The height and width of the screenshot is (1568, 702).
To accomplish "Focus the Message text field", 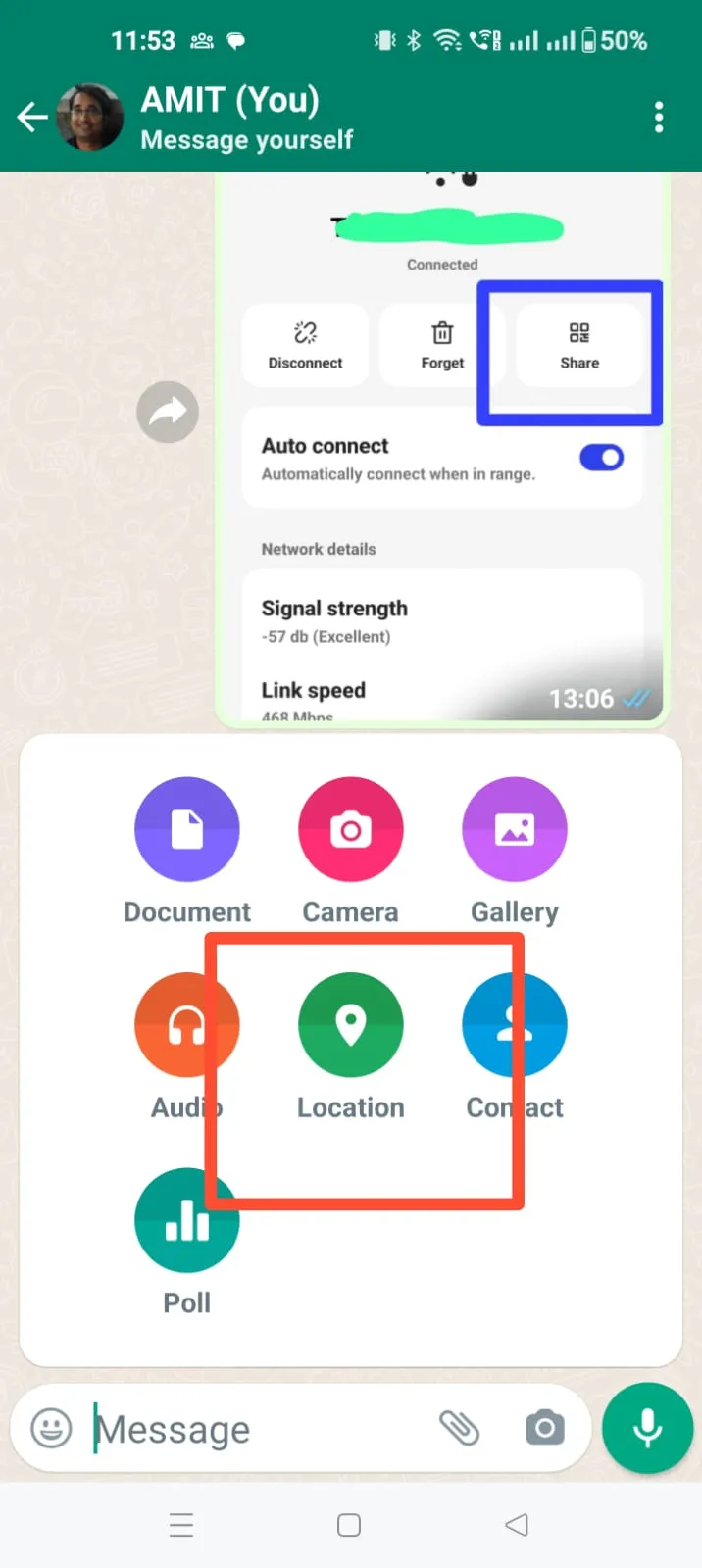I will tap(255, 1429).
